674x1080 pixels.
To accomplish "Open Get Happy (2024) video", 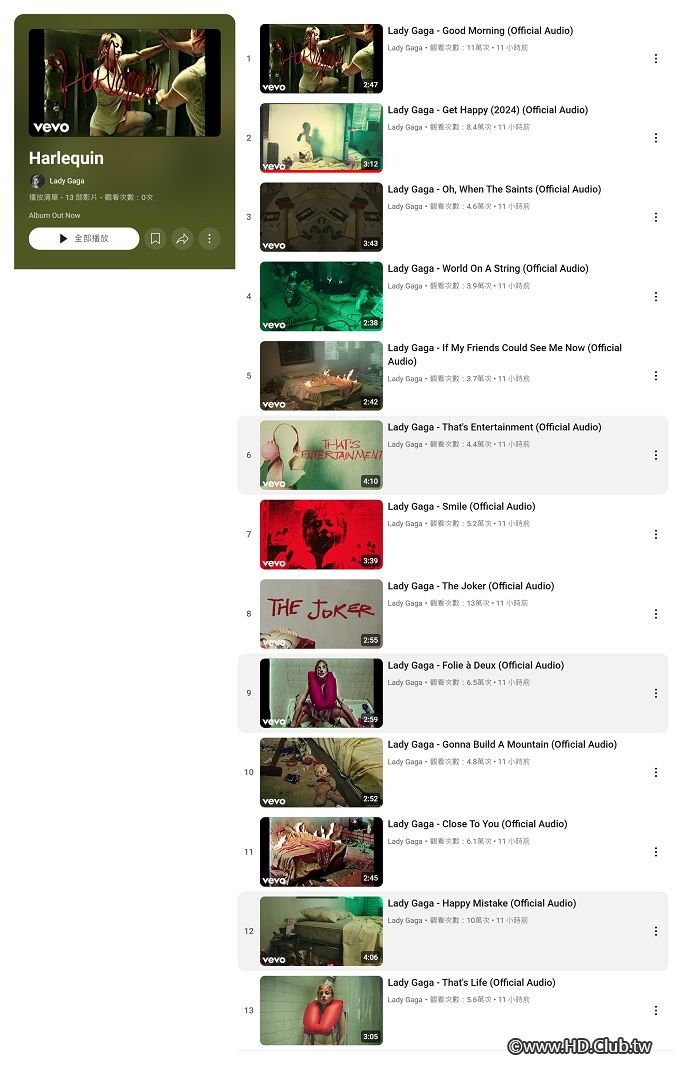I will click(487, 110).
